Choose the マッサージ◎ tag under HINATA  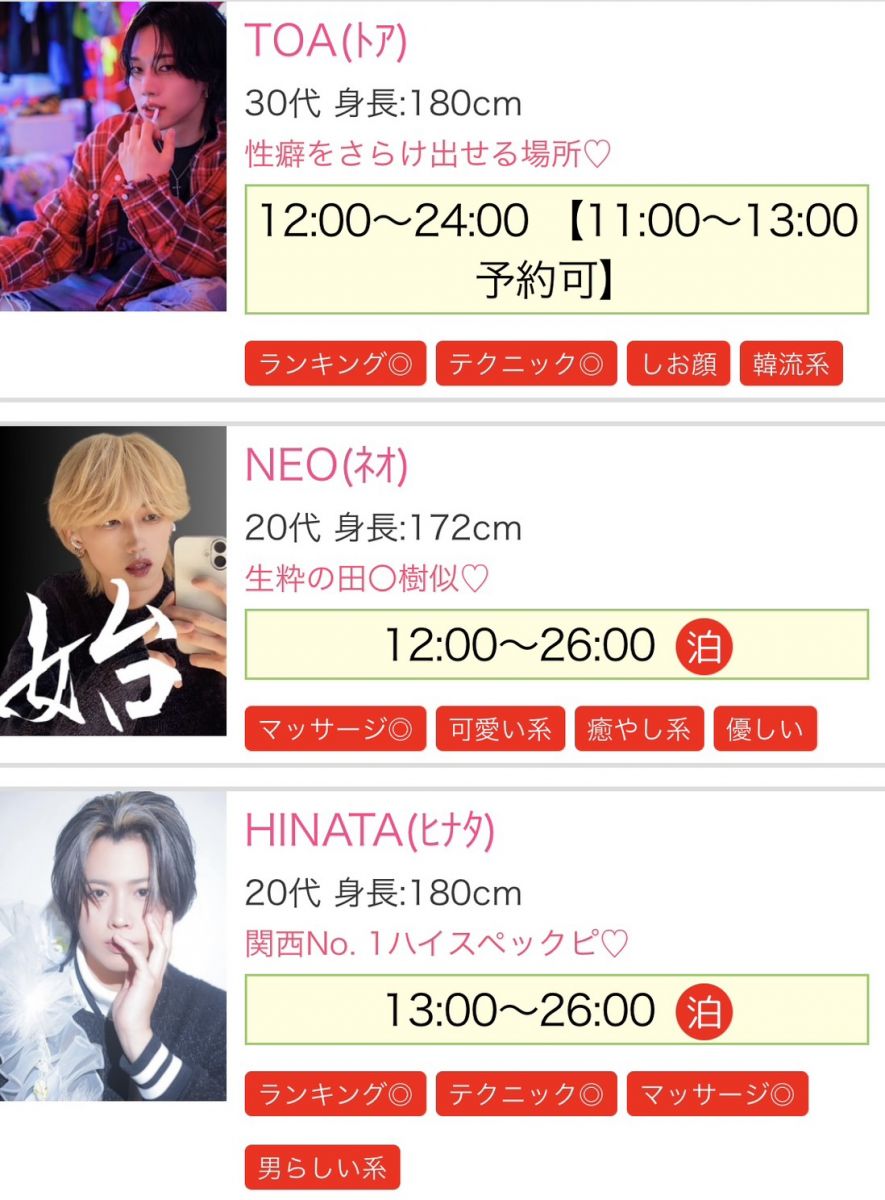(717, 1094)
